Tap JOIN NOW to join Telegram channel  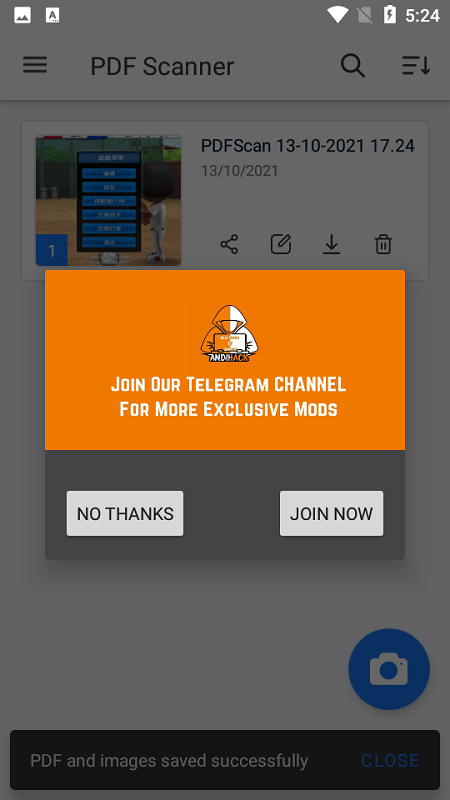click(x=332, y=513)
